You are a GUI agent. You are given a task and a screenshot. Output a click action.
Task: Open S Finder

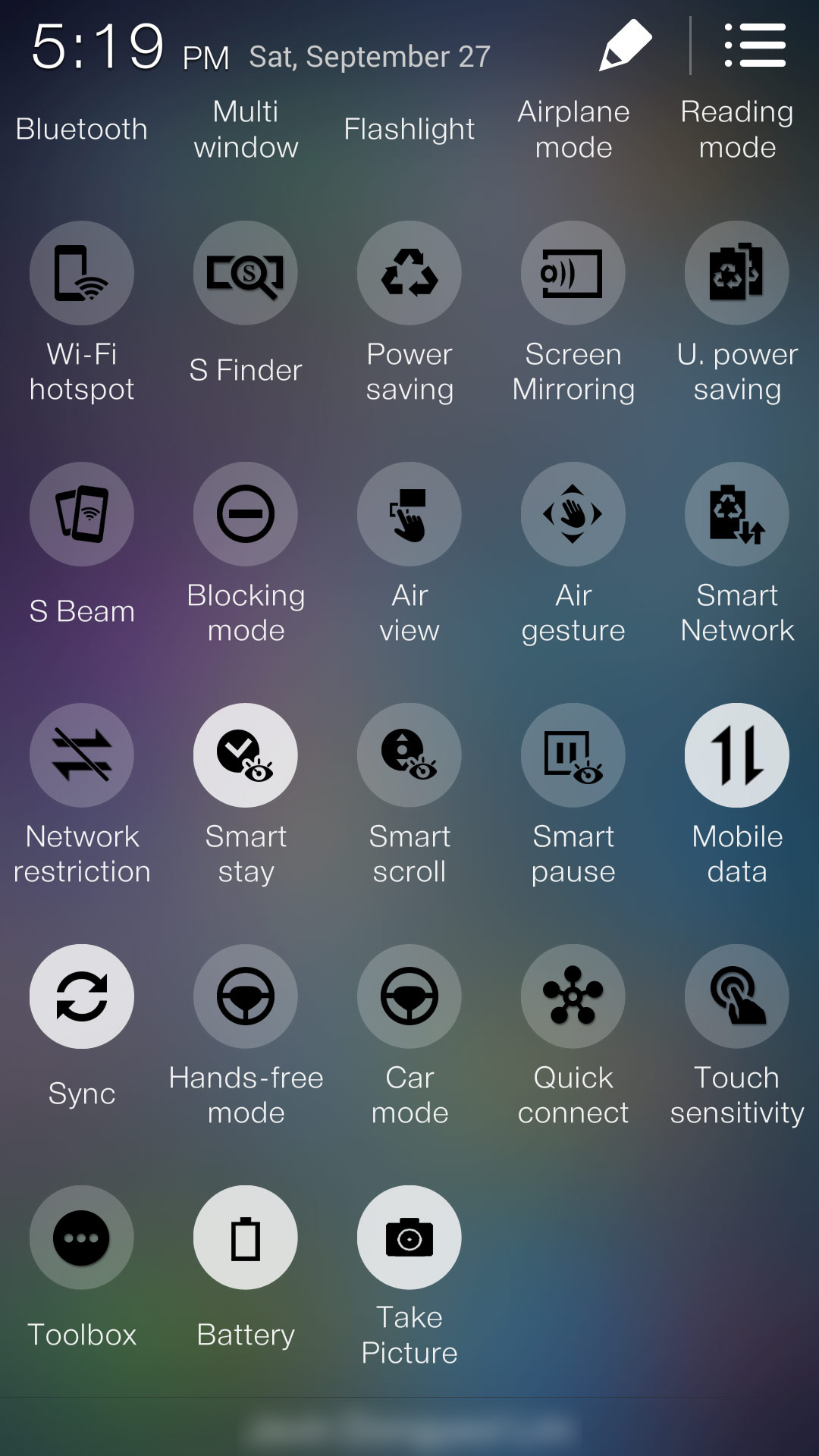(246, 273)
